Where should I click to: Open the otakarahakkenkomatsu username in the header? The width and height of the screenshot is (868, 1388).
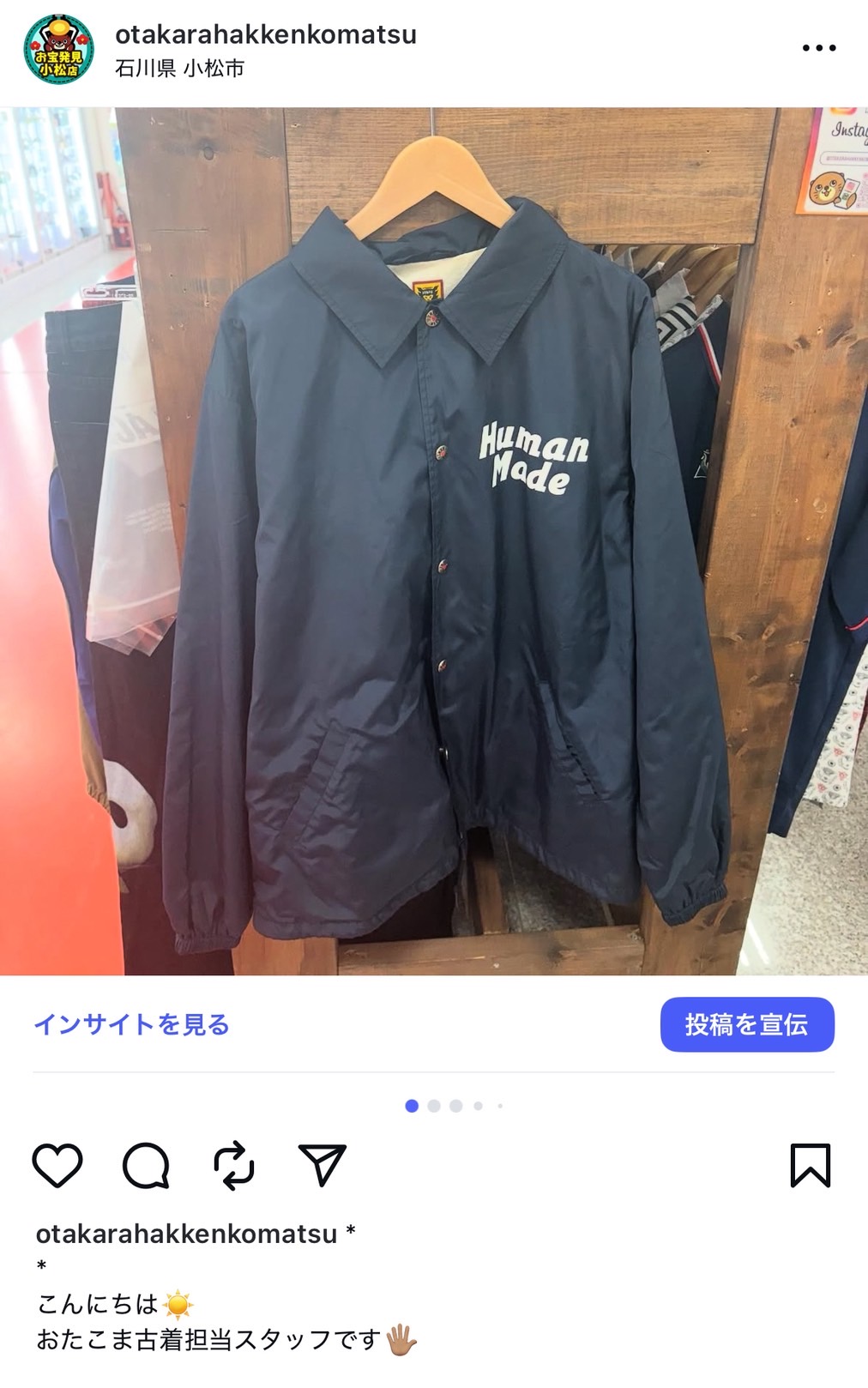coord(266,34)
